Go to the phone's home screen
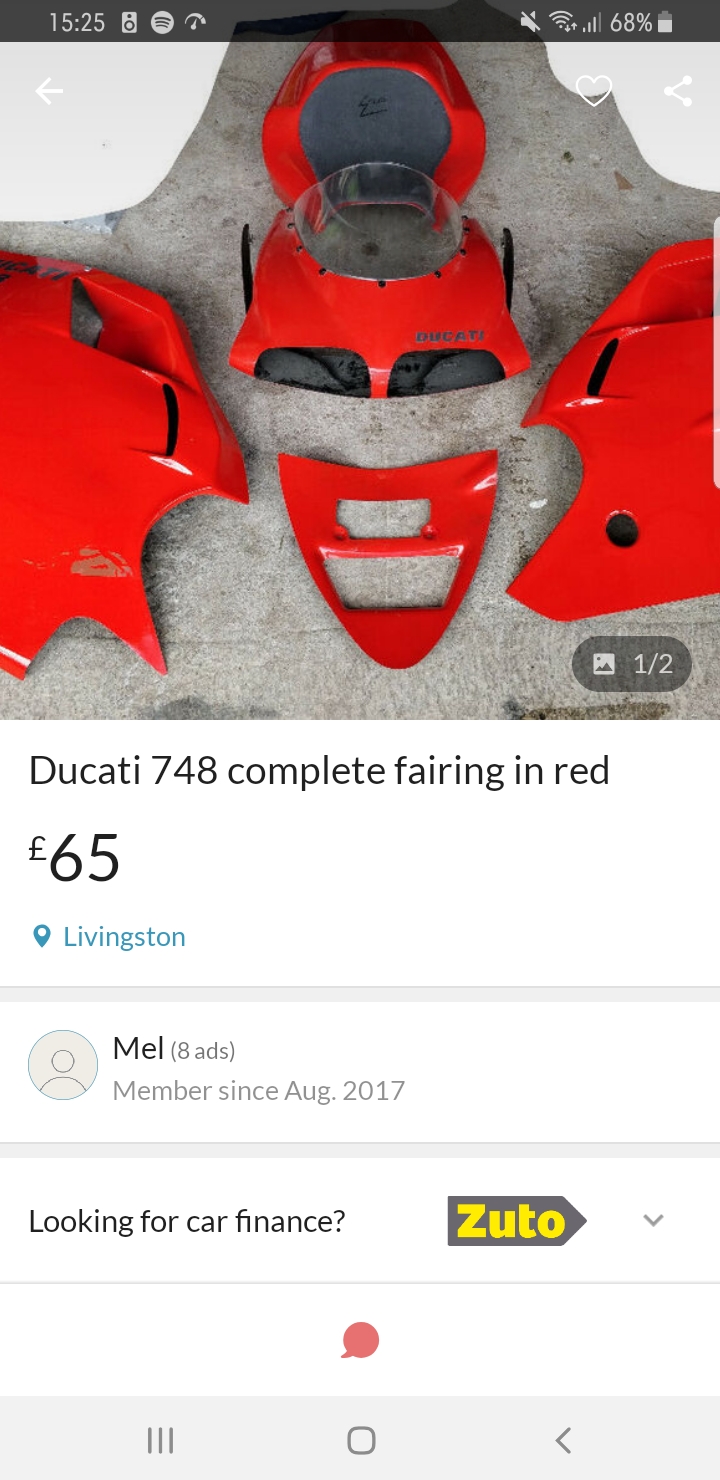Image resolution: width=720 pixels, height=1480 pixels. (361, 1440)
